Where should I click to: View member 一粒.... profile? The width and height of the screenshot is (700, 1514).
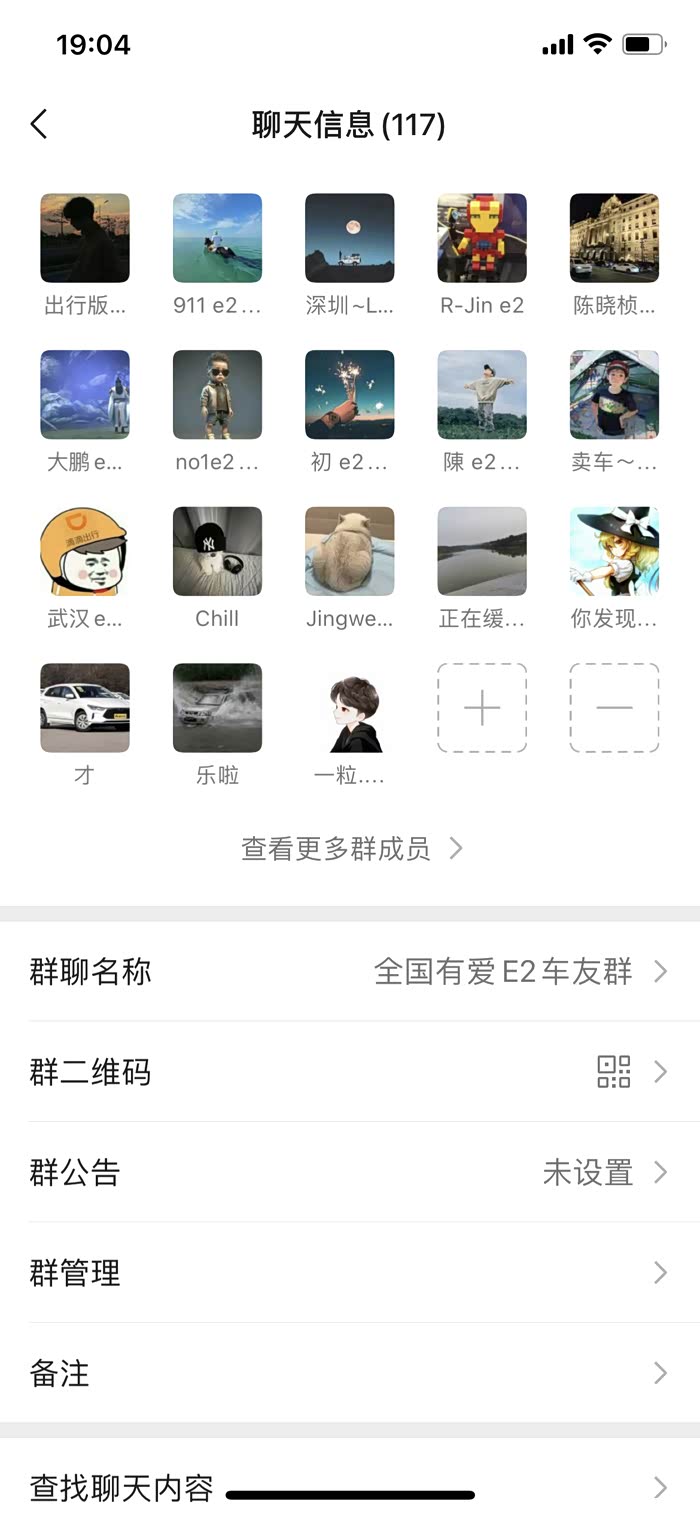coord(349,708)
